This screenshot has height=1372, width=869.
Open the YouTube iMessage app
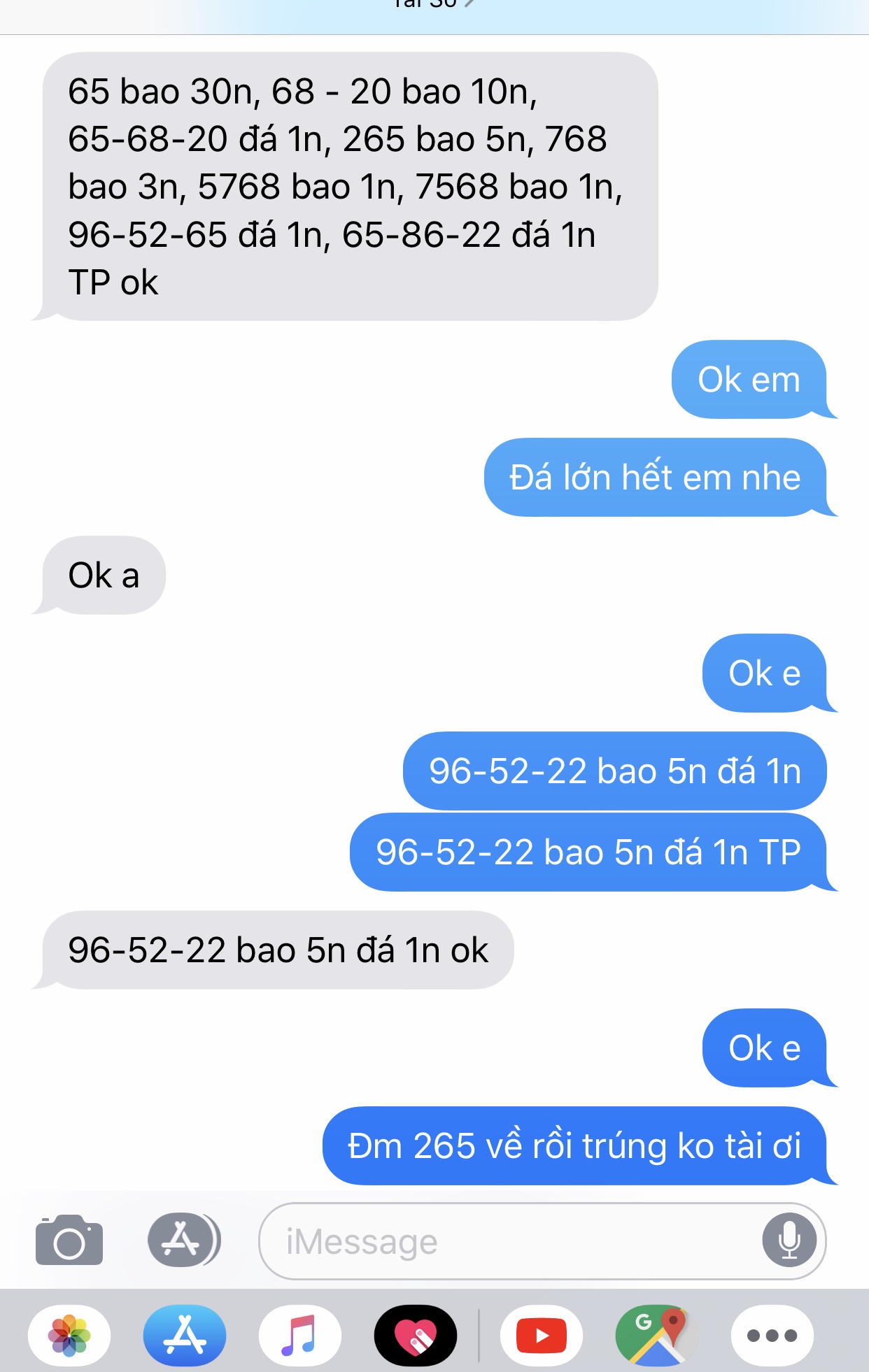point(541,1335)
